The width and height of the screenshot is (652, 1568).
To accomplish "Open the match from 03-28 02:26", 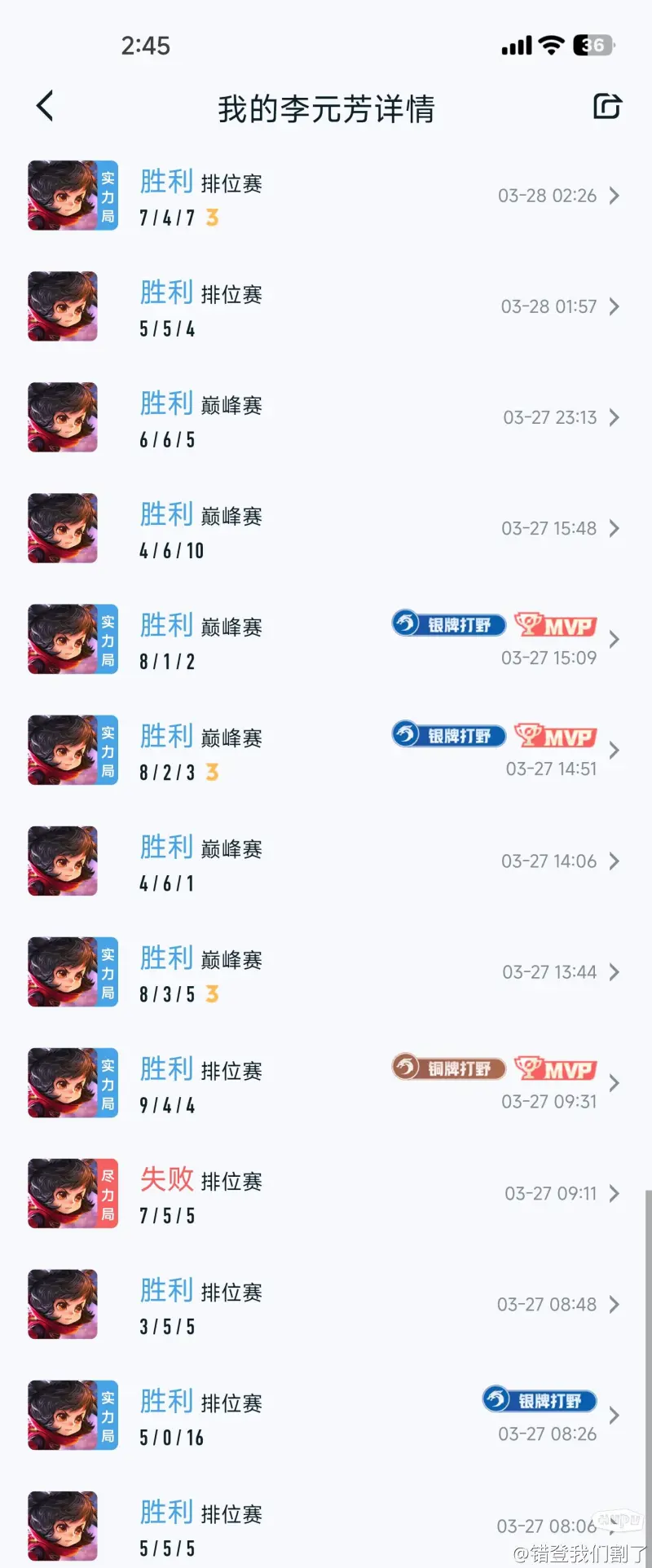I will pos(326,196).
